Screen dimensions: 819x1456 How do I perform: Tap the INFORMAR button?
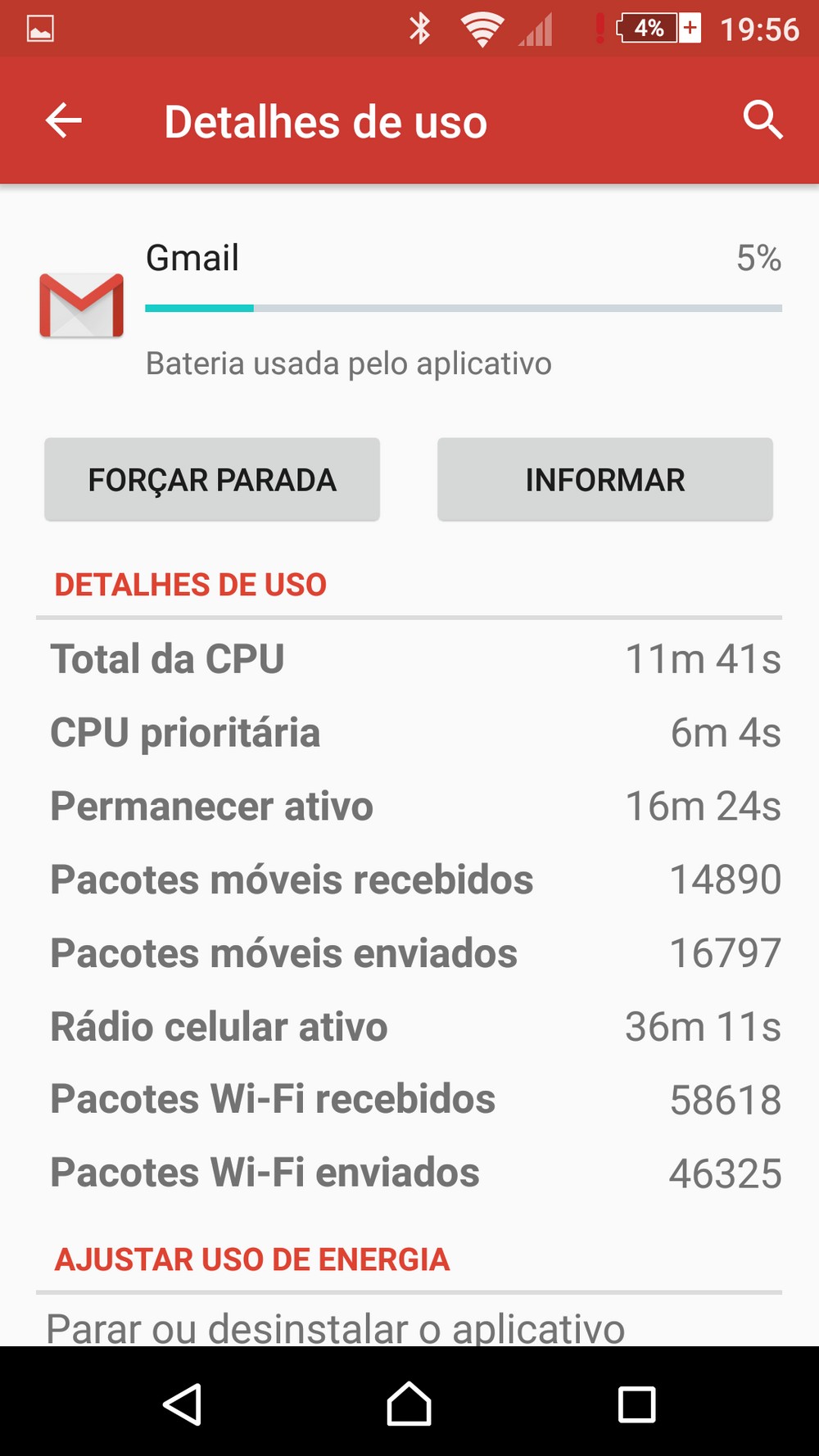click(605, 480)
